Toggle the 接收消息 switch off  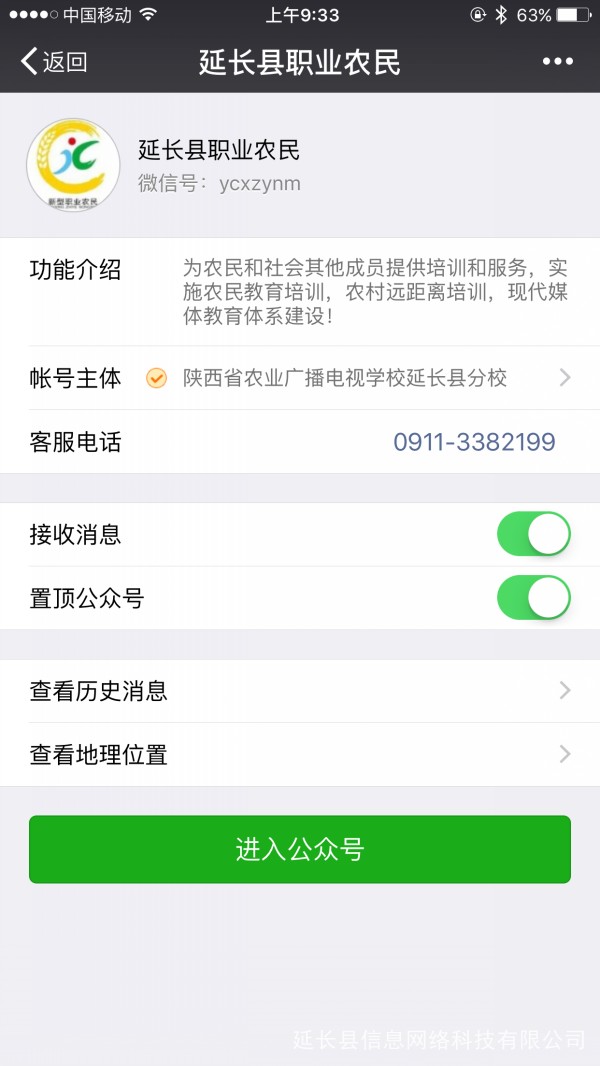pyautogui.click(x=533, y=534)
